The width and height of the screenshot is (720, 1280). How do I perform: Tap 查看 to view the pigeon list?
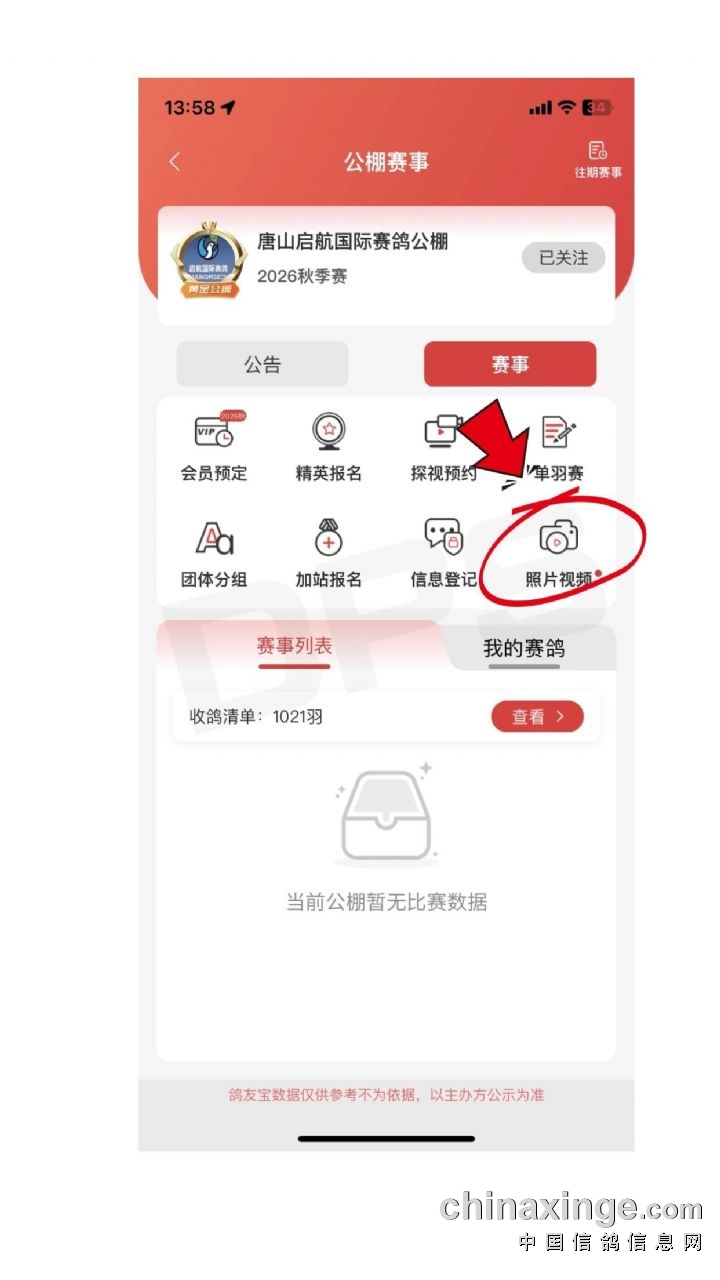[537, 716]
